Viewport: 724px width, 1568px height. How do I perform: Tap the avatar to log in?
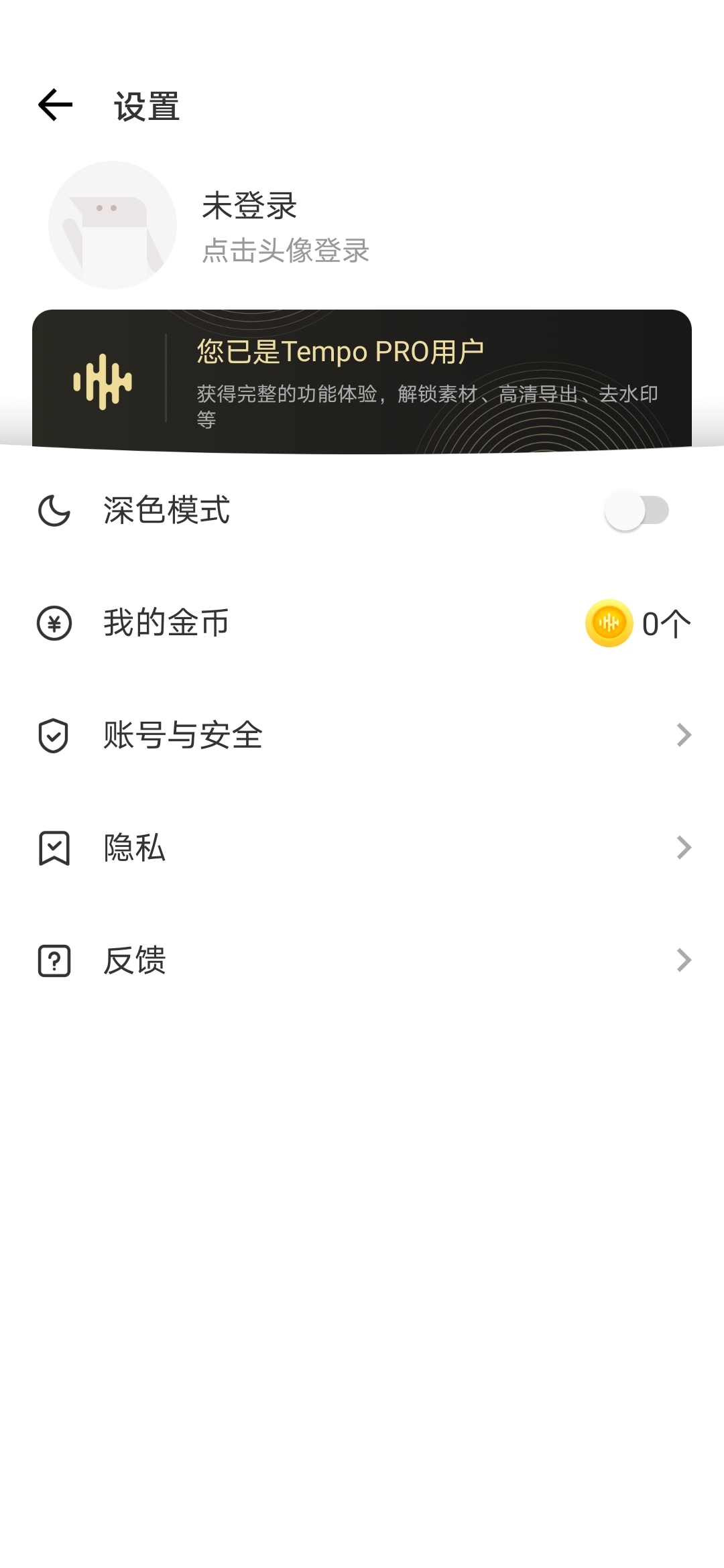(x=113, y=225)
